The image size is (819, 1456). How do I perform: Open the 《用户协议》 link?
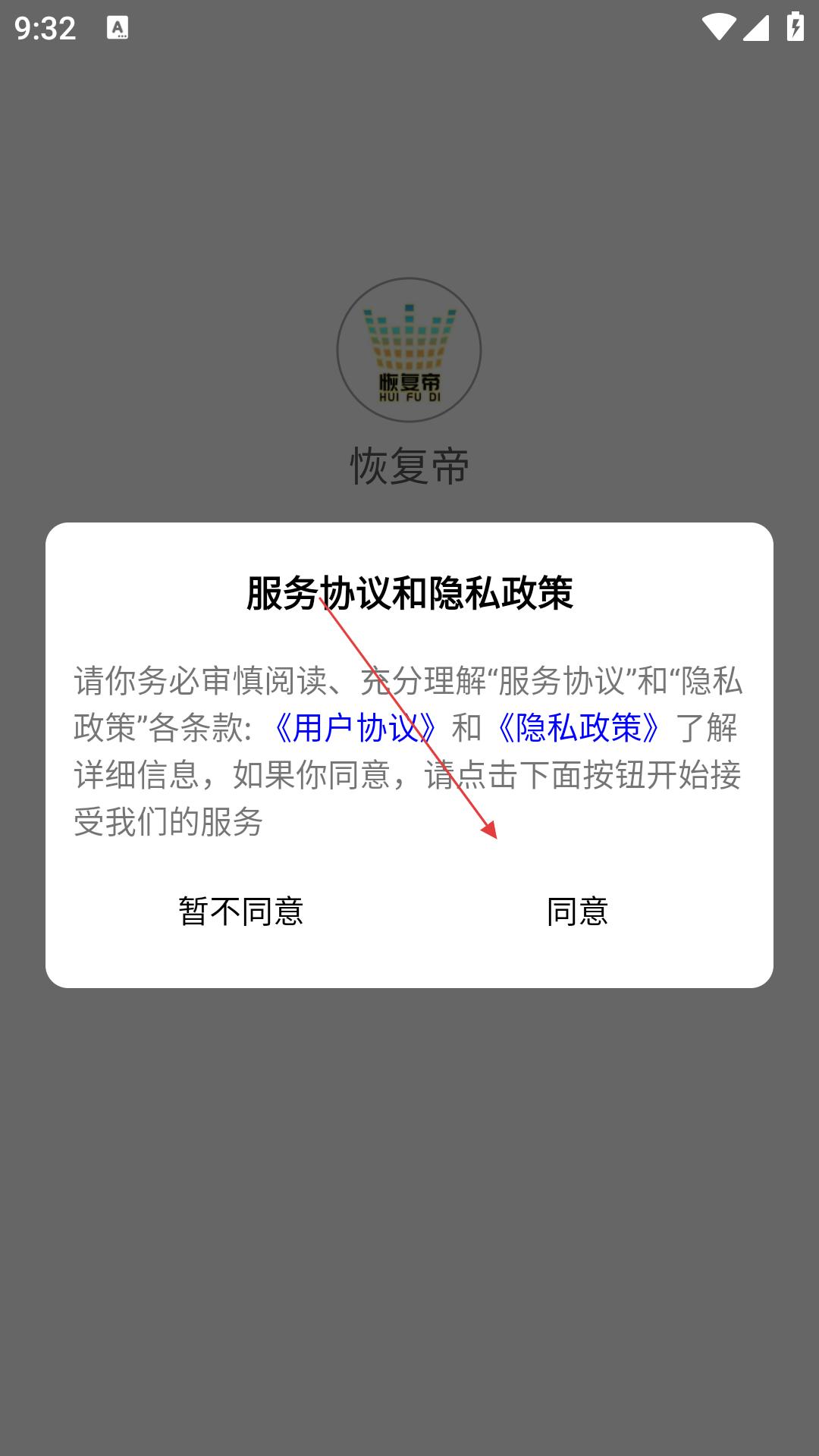[353, 728]
